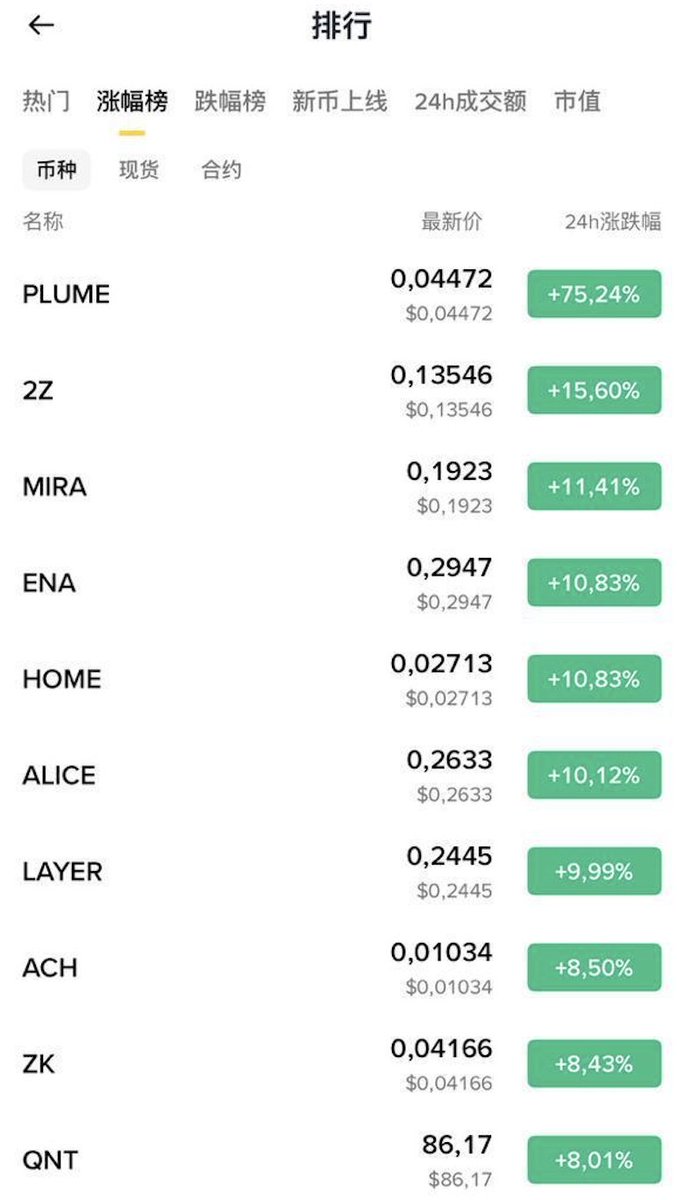Viewport: 677px width, 1200px height.
Task: View details for MIRA
Action: click(55, 487)
